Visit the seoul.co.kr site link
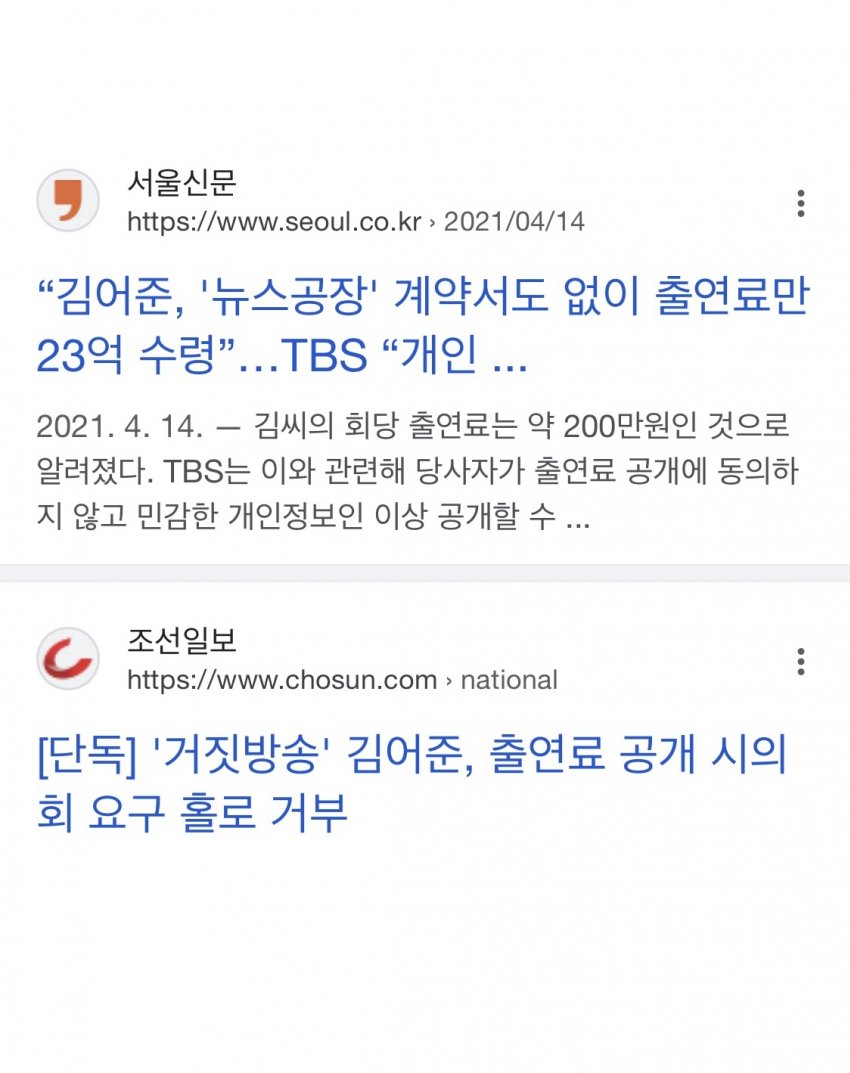The image size is (850, 1073). pyautogui.click(x=274, y=221)
